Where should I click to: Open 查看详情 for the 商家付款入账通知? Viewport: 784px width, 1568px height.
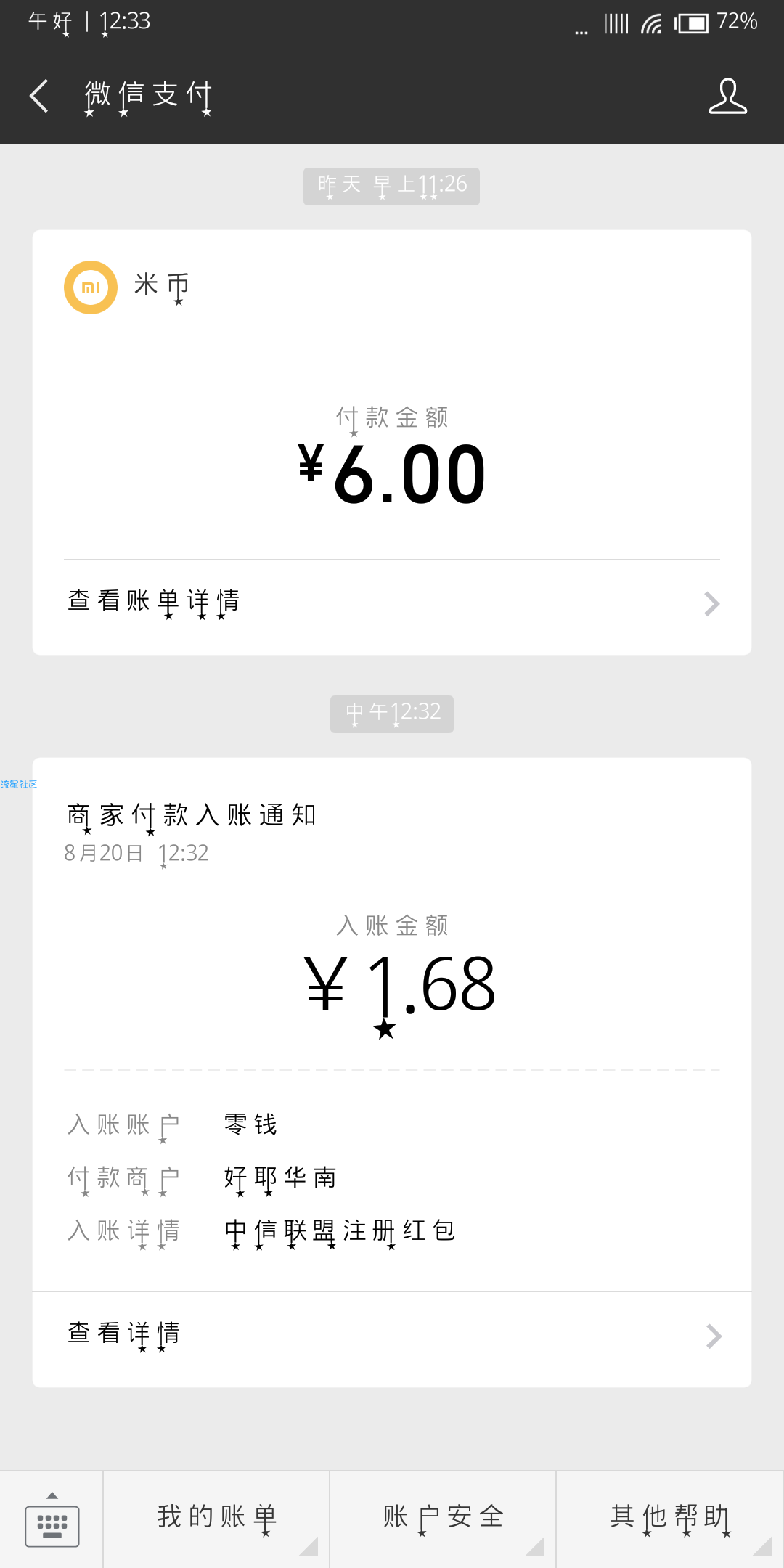[392, 1337]
